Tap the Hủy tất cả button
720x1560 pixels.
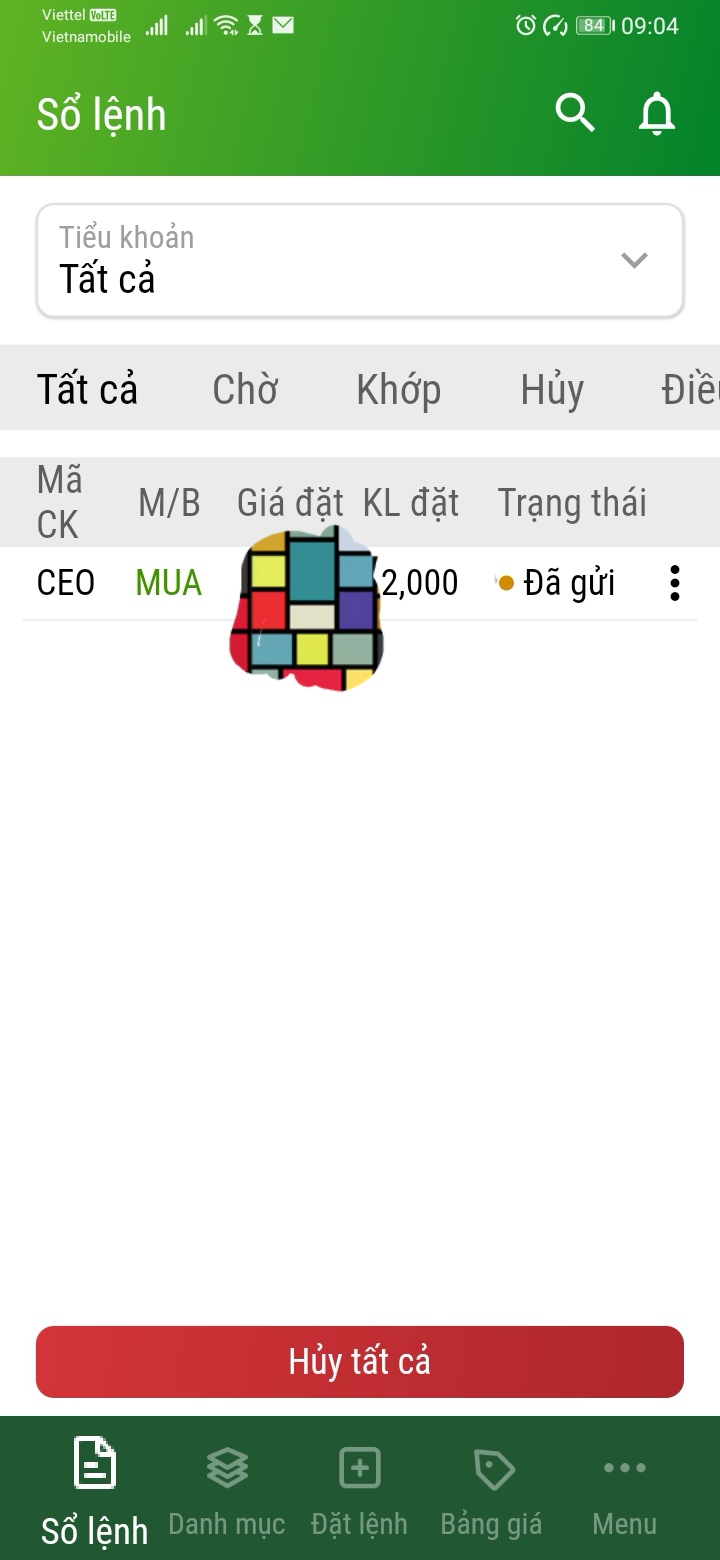click(x=360, y=1361)
